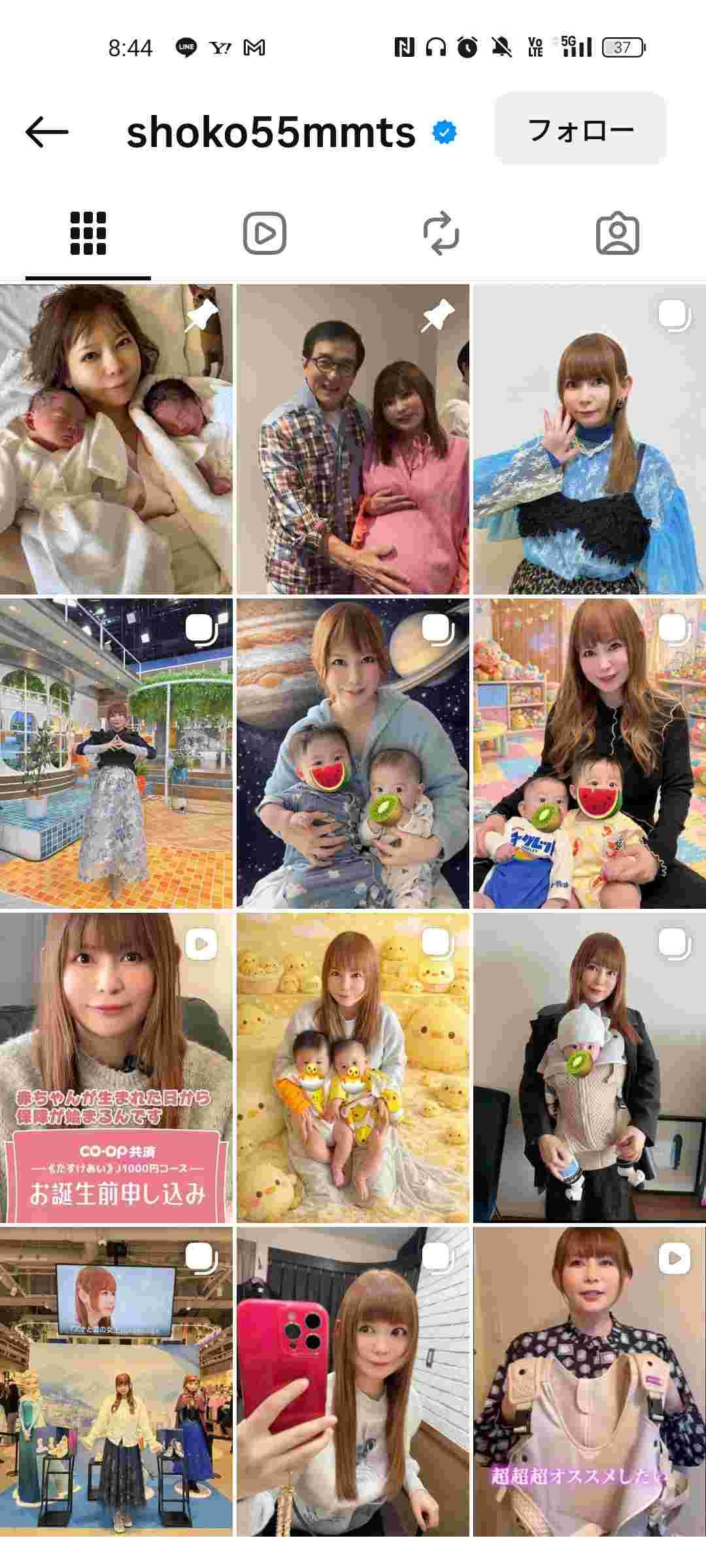Open post at the Frozen exhibit
The width and height of the screenshot is (706, 1568).
pyautogui.click(x=116, y=1382)
